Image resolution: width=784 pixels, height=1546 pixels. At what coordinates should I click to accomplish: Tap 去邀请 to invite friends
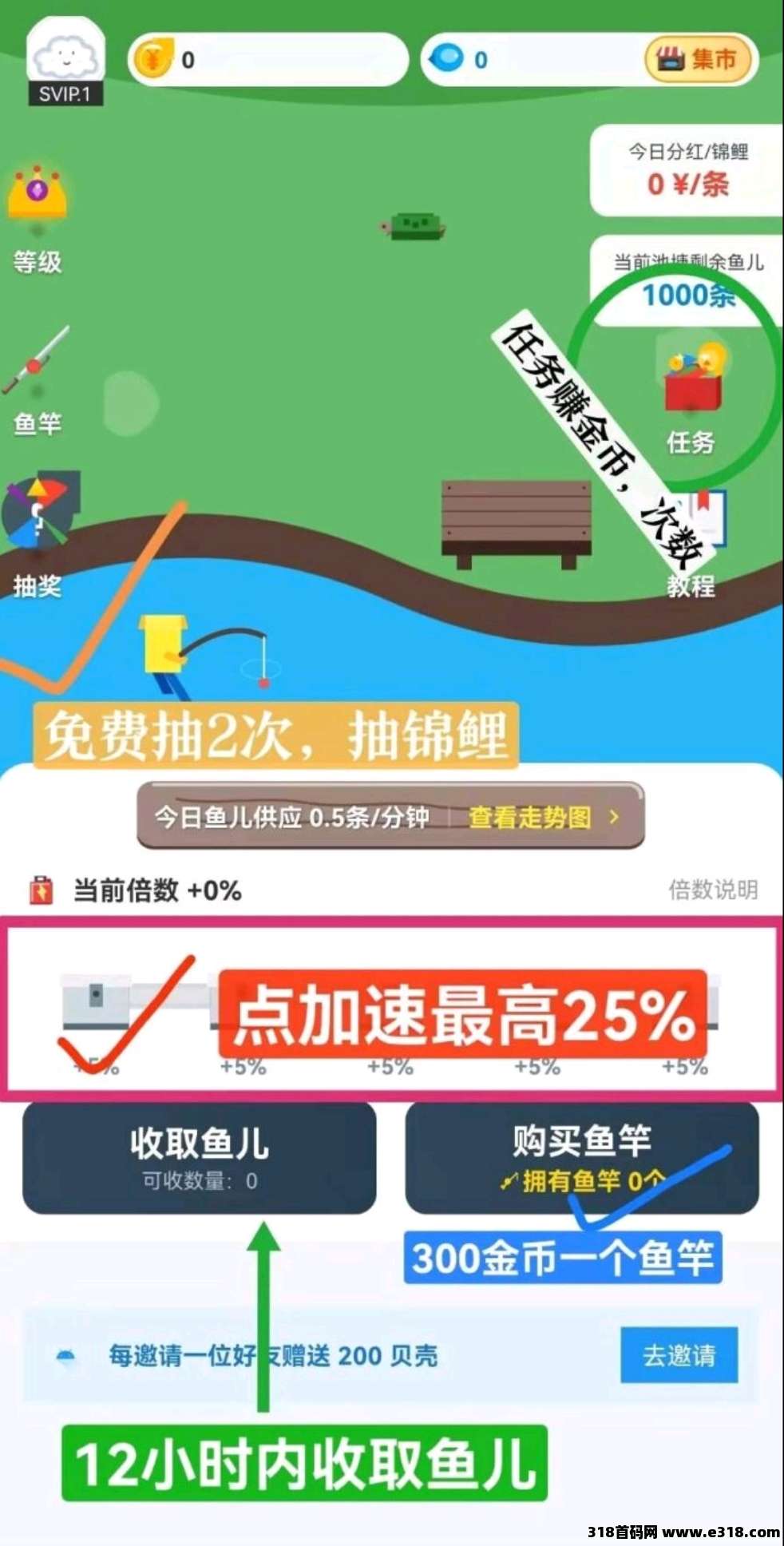[x=679, y=1355]
